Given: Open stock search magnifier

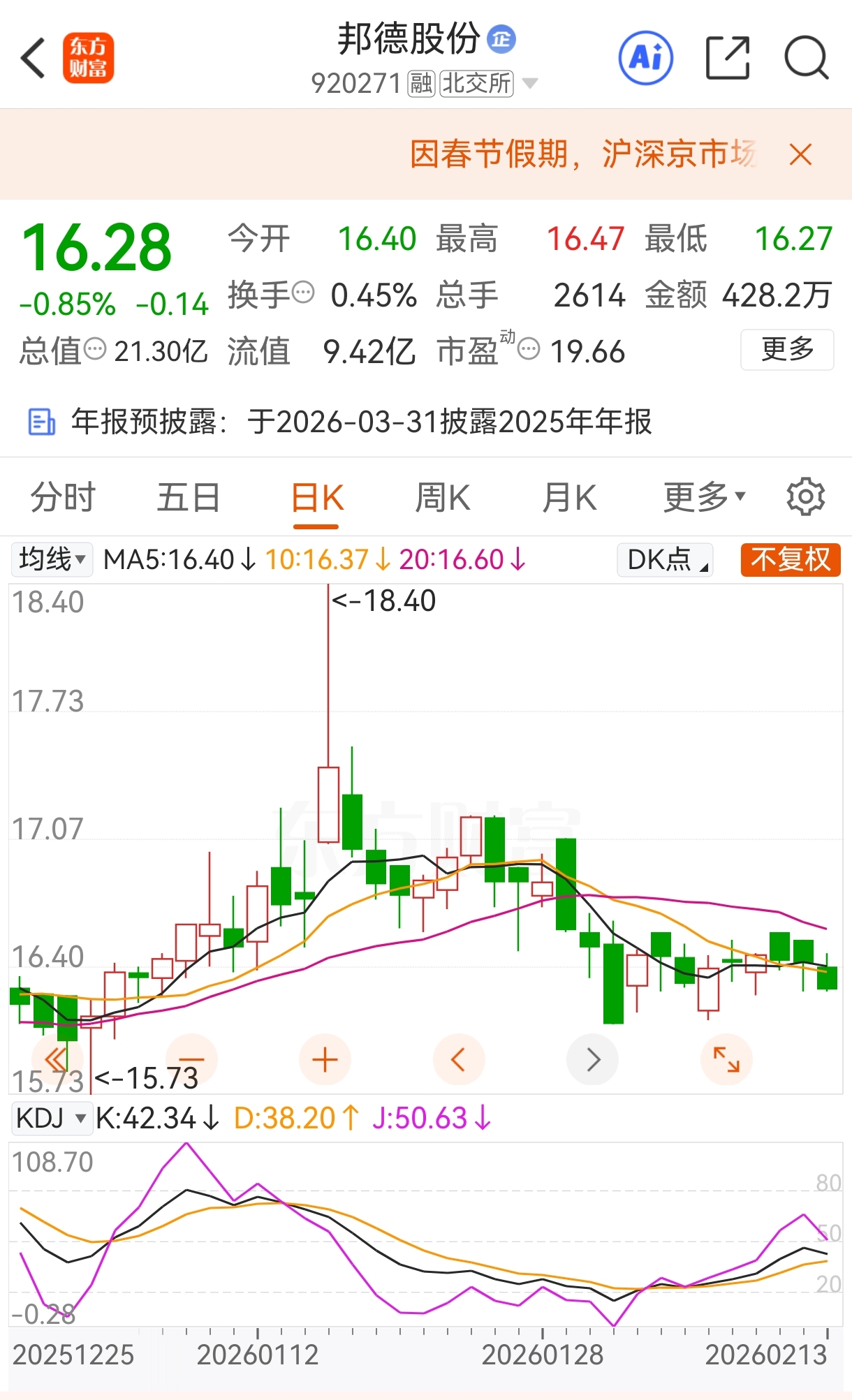Looking at the screenshot, I should pyautogui.click(x=807, y=58).
